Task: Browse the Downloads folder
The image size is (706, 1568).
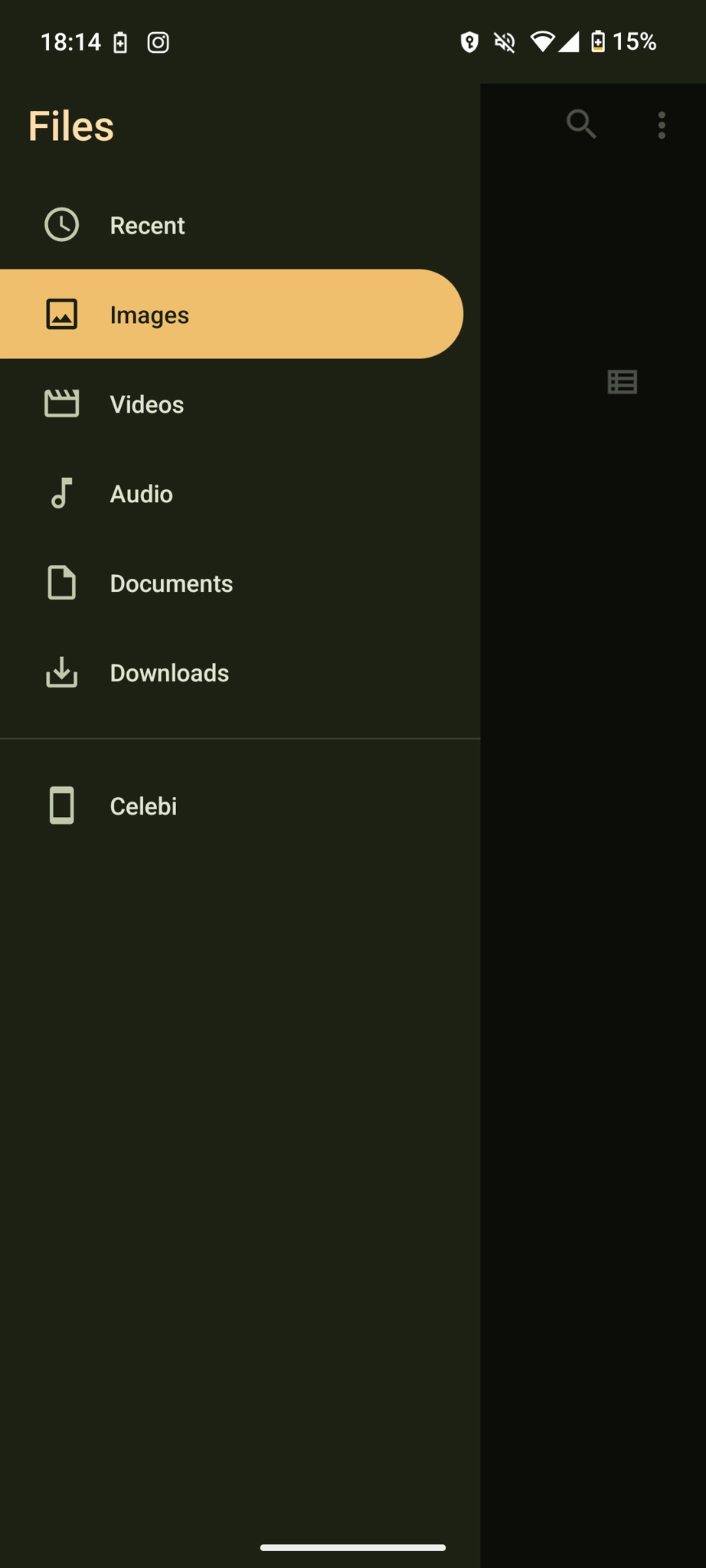Action: tap(169, 672)
